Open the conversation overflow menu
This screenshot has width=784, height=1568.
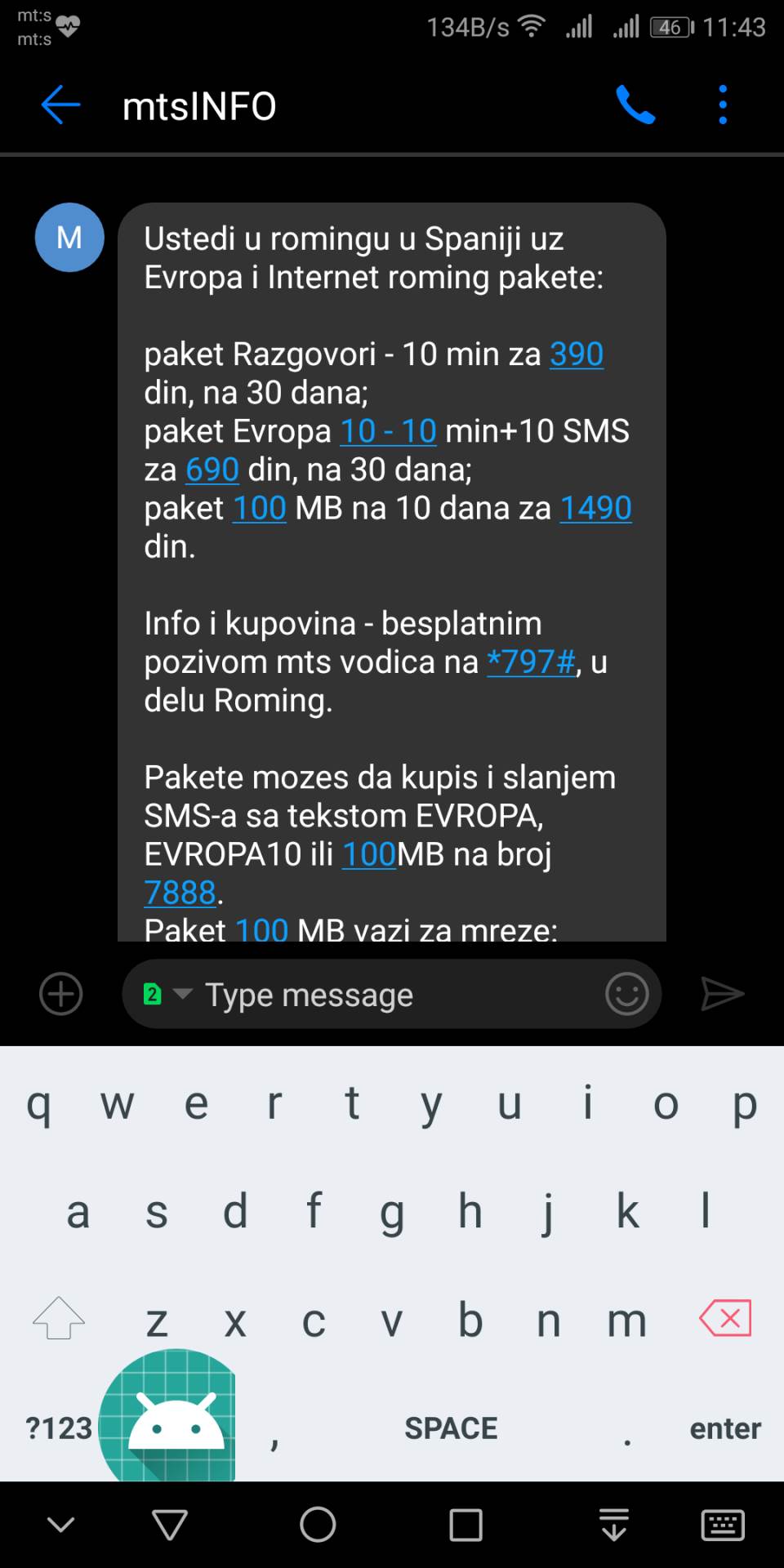[722, 105]
